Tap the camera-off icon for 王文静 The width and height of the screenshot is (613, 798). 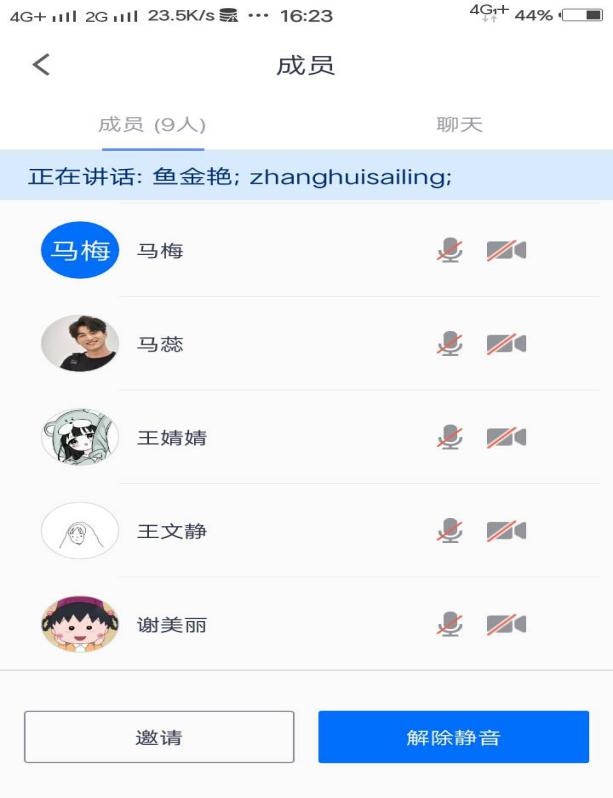click(x=506, y=531)
